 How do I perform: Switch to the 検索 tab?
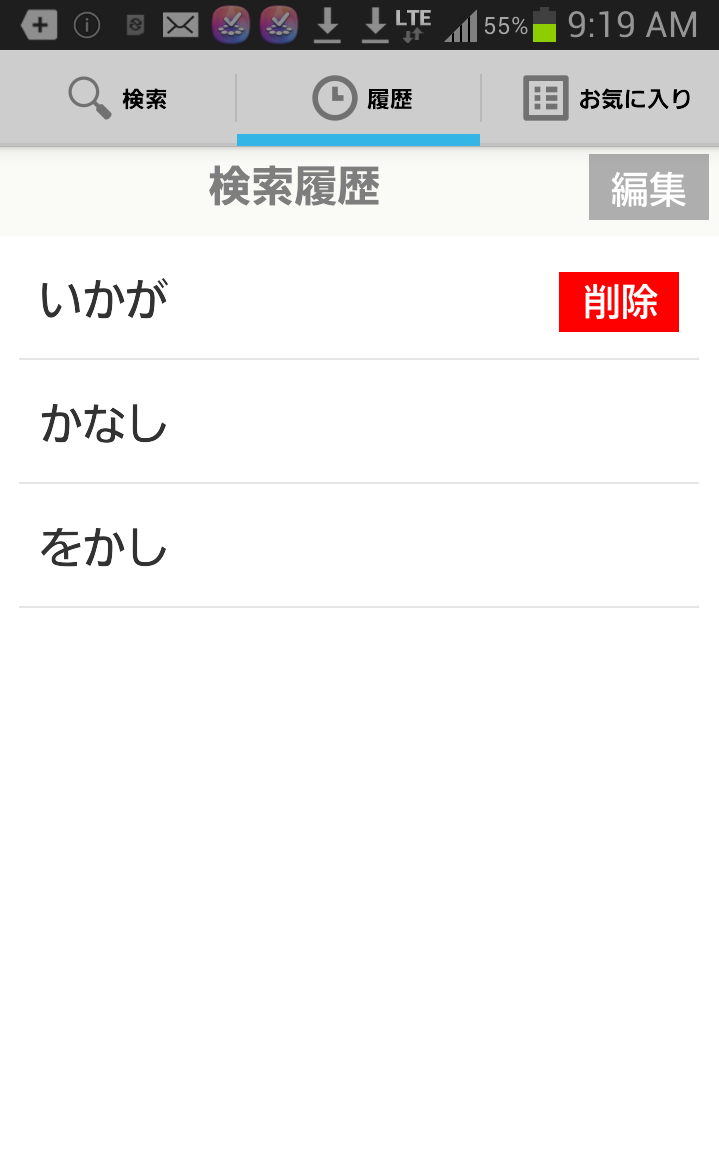click(x=118, y=99)
